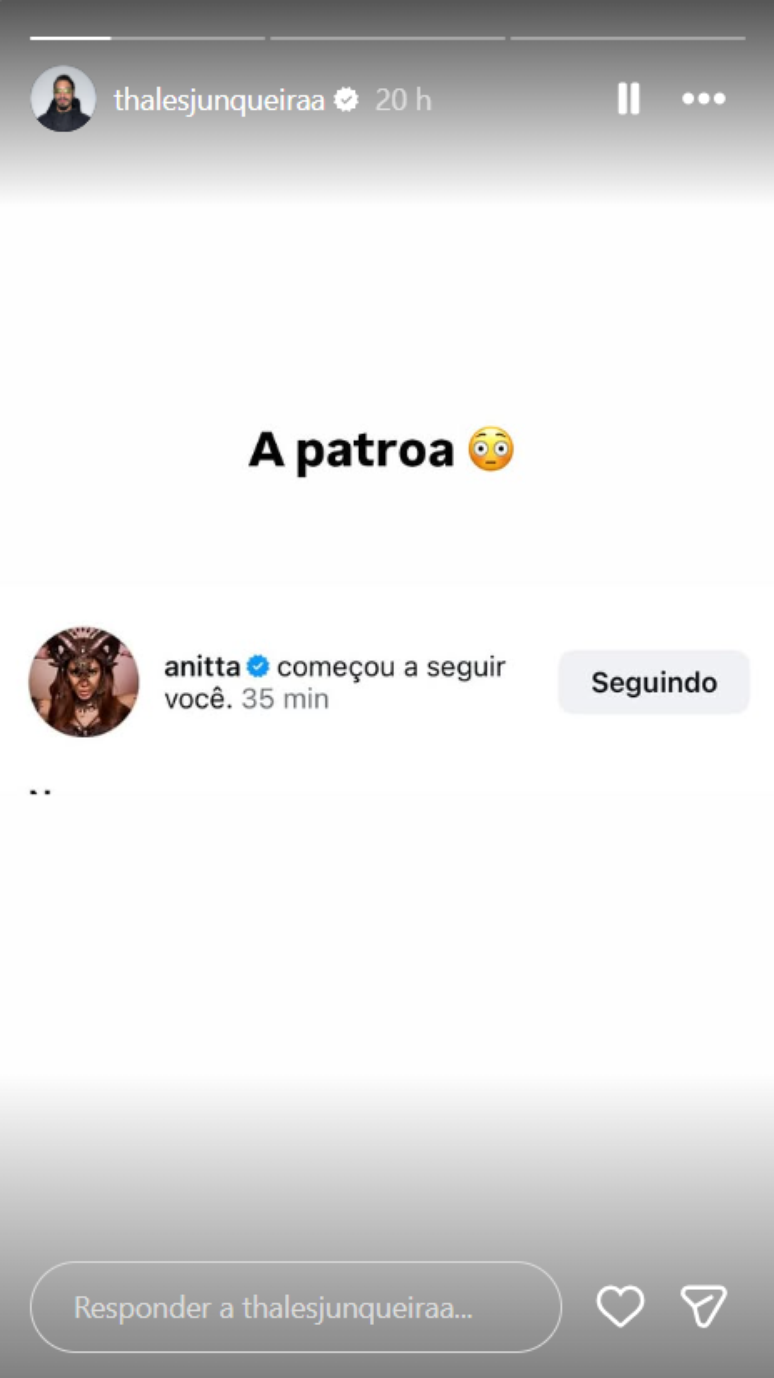The height and width of the screenshot is (1378, 774).
Task: Open the story's more options menu
Action: point(704,99)
